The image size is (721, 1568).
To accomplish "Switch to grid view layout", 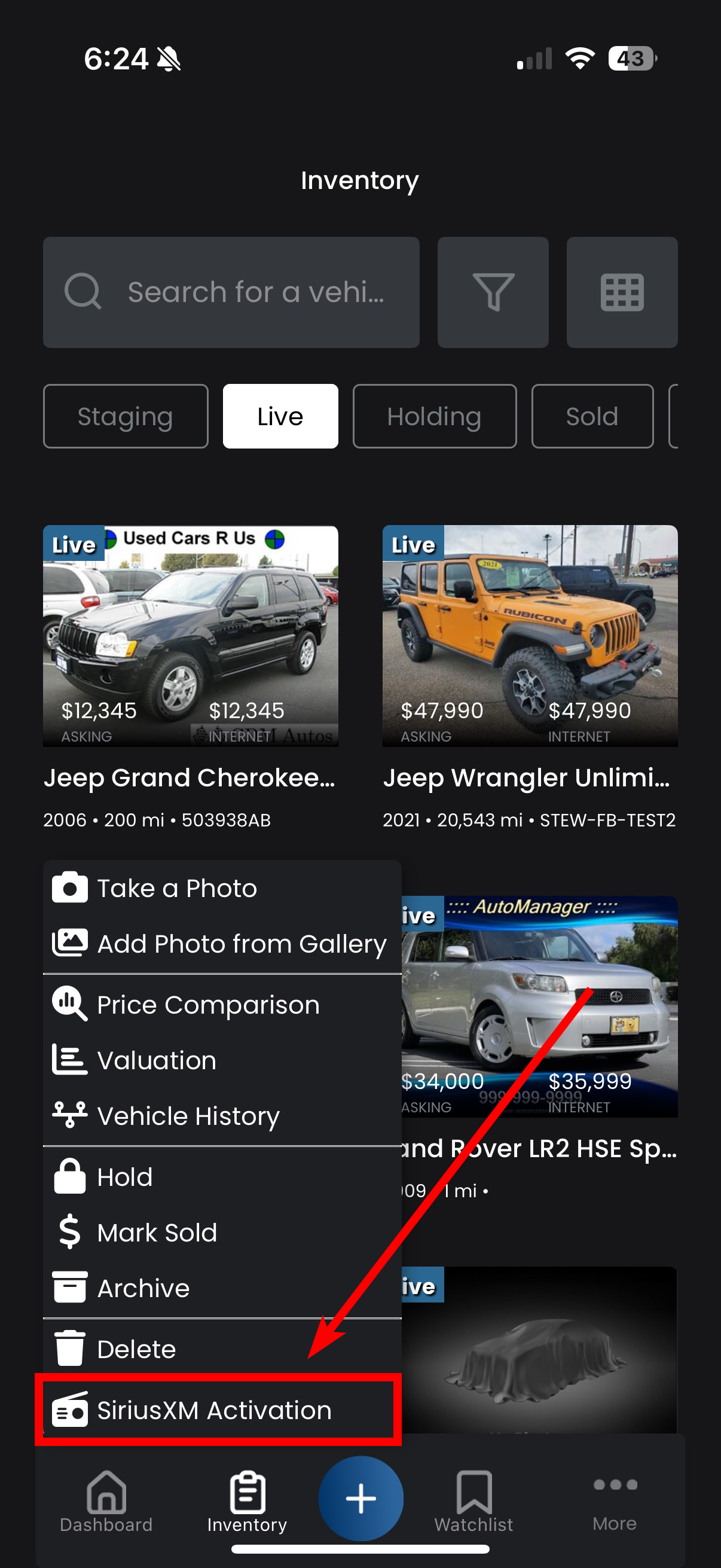I will click(x=621, y=292).
